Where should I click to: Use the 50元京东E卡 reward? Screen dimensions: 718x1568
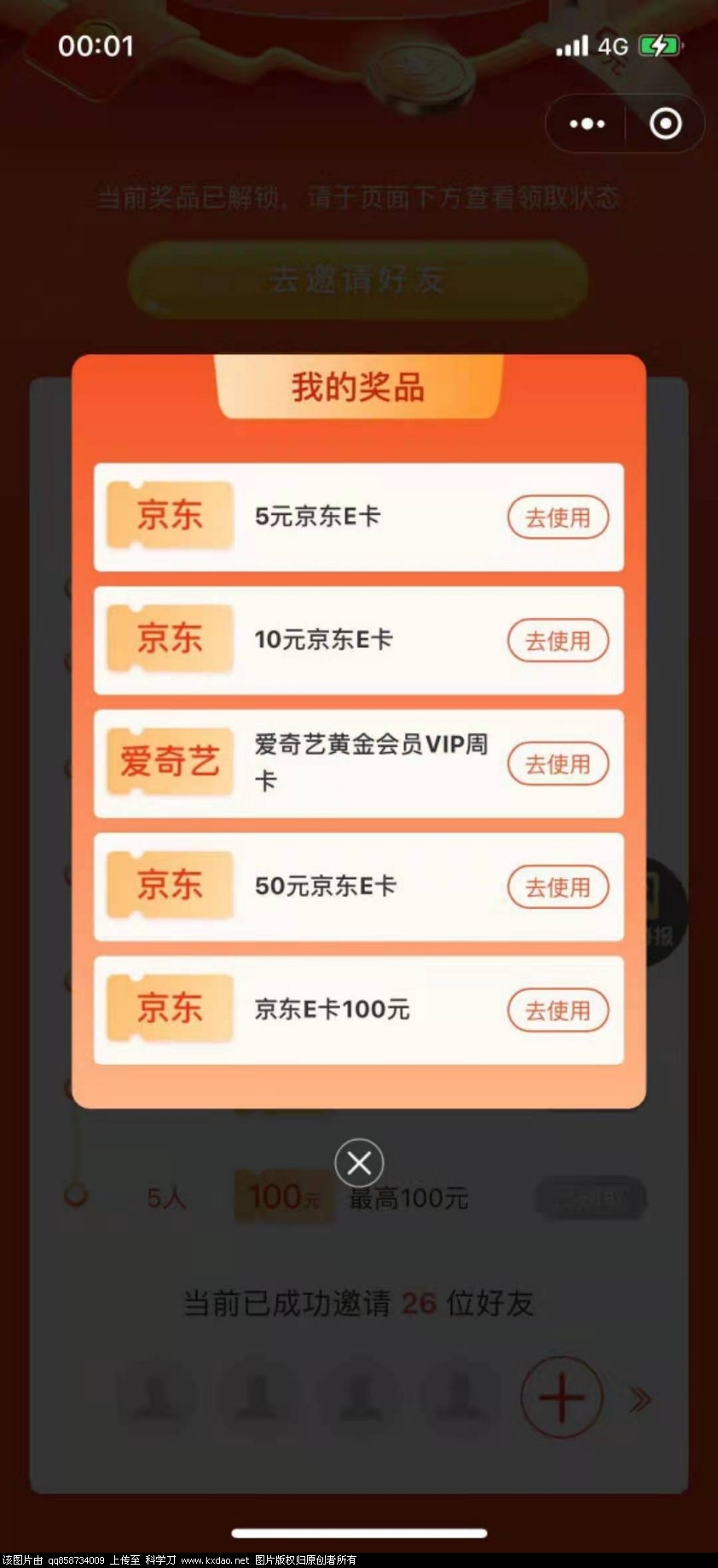pos(558,888)
